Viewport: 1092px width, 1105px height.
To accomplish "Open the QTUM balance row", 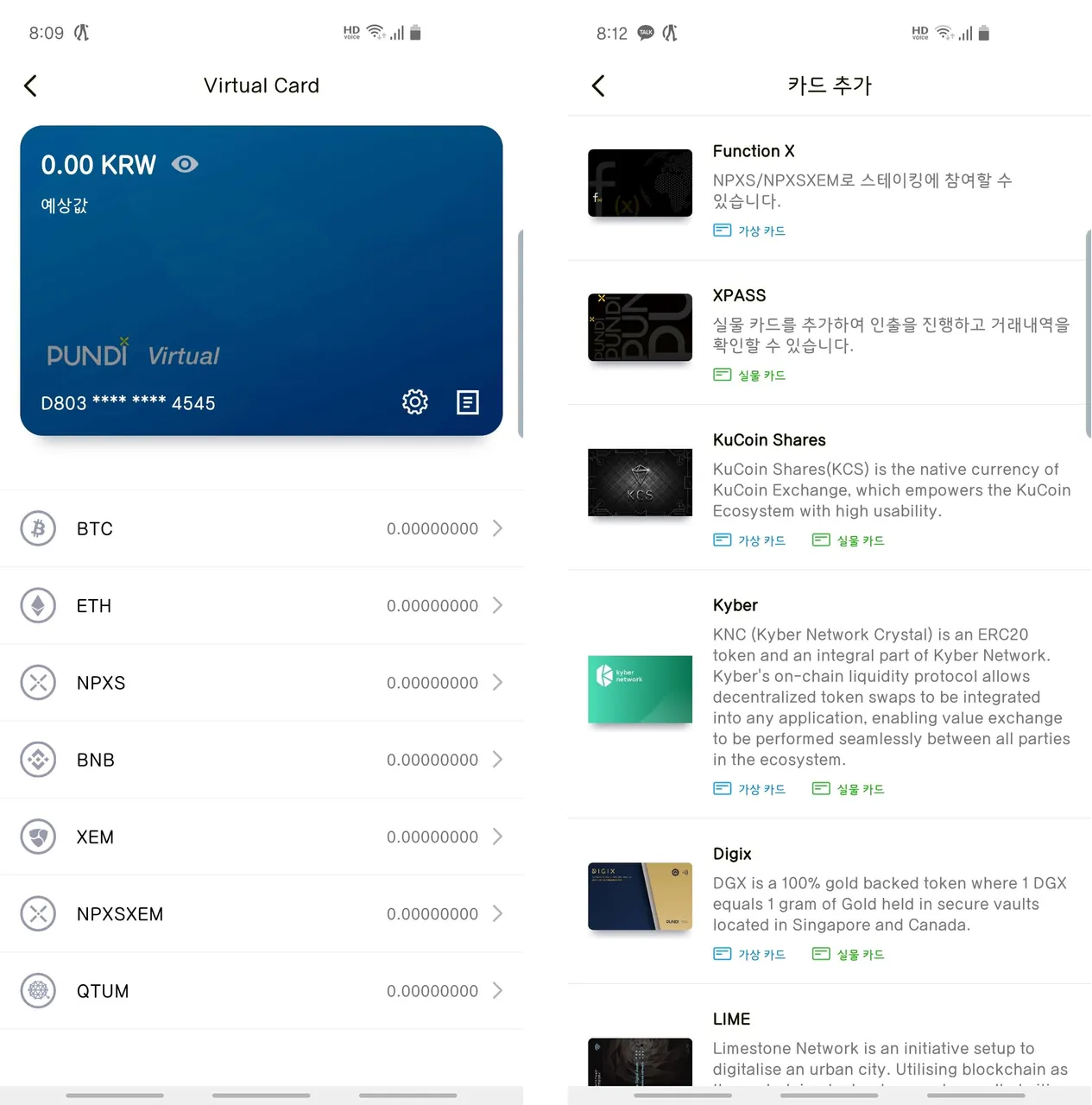I will (262, 991).
